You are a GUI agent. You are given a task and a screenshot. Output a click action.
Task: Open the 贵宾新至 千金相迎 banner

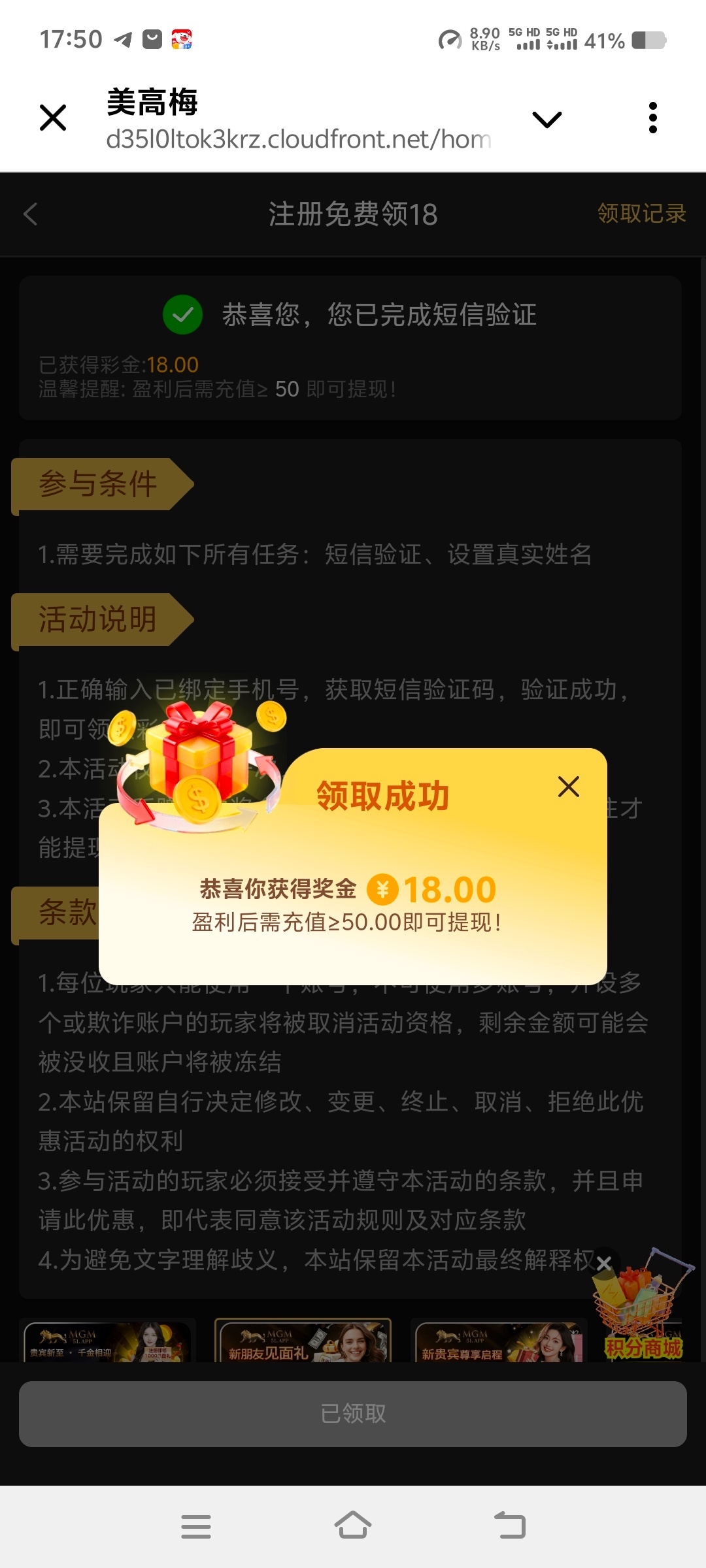(x=108, y=1342)
